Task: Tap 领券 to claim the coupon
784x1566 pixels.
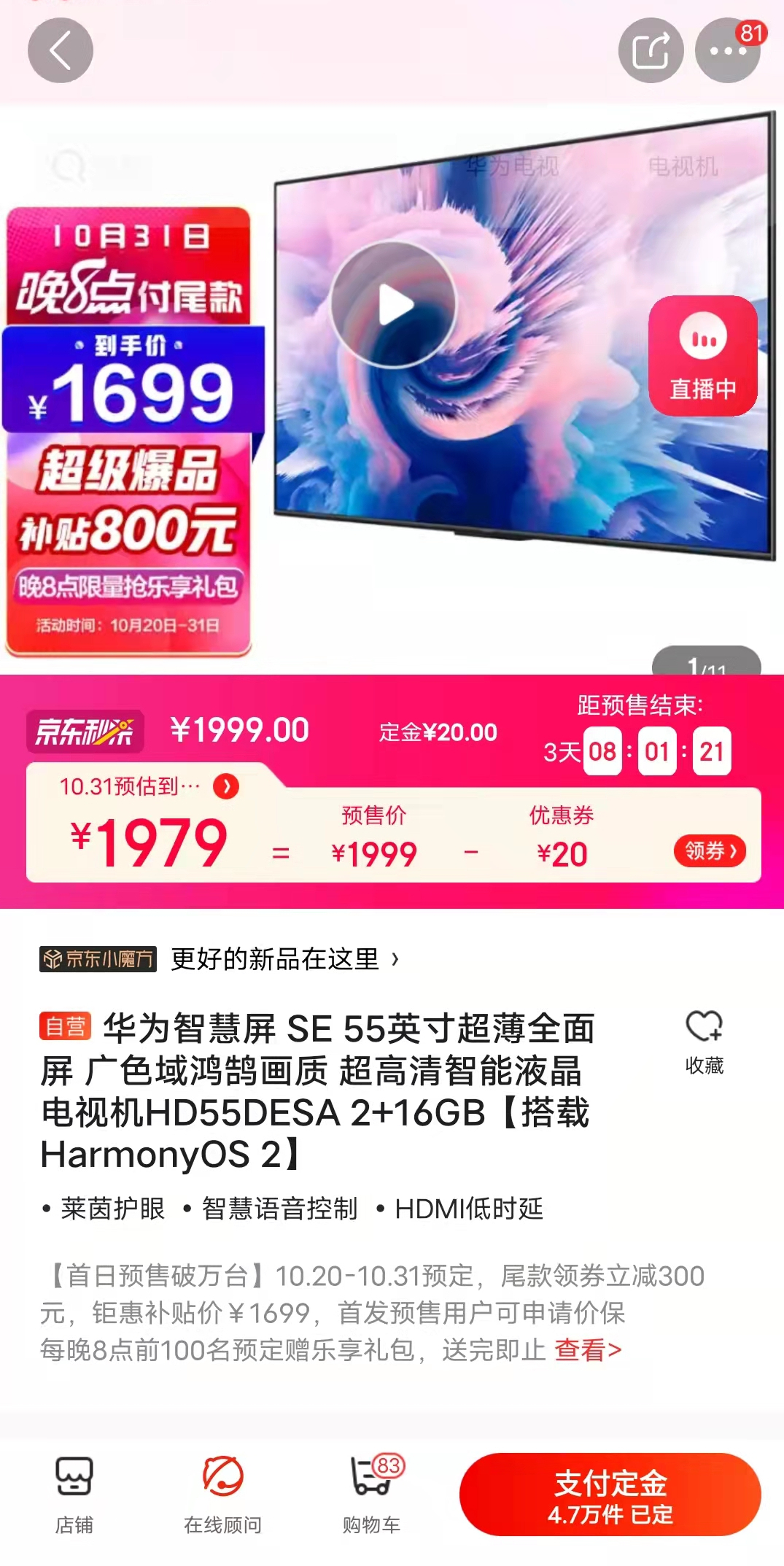Action: pyautogui.click(x=709, y=853)
